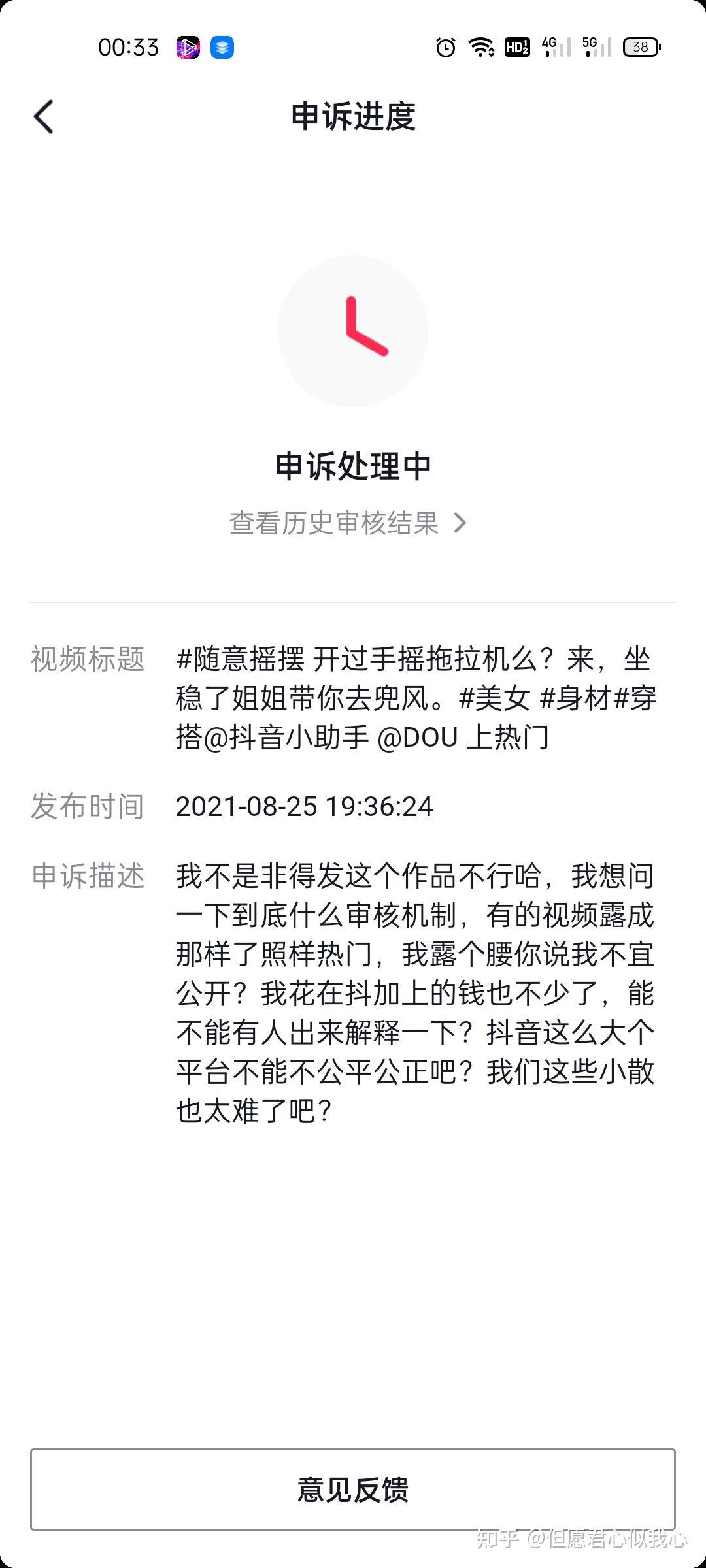Tap the publish time 2021-08-25 19:36:24
The height and width of the screenshot is (1568, 706).
point(305,807)
